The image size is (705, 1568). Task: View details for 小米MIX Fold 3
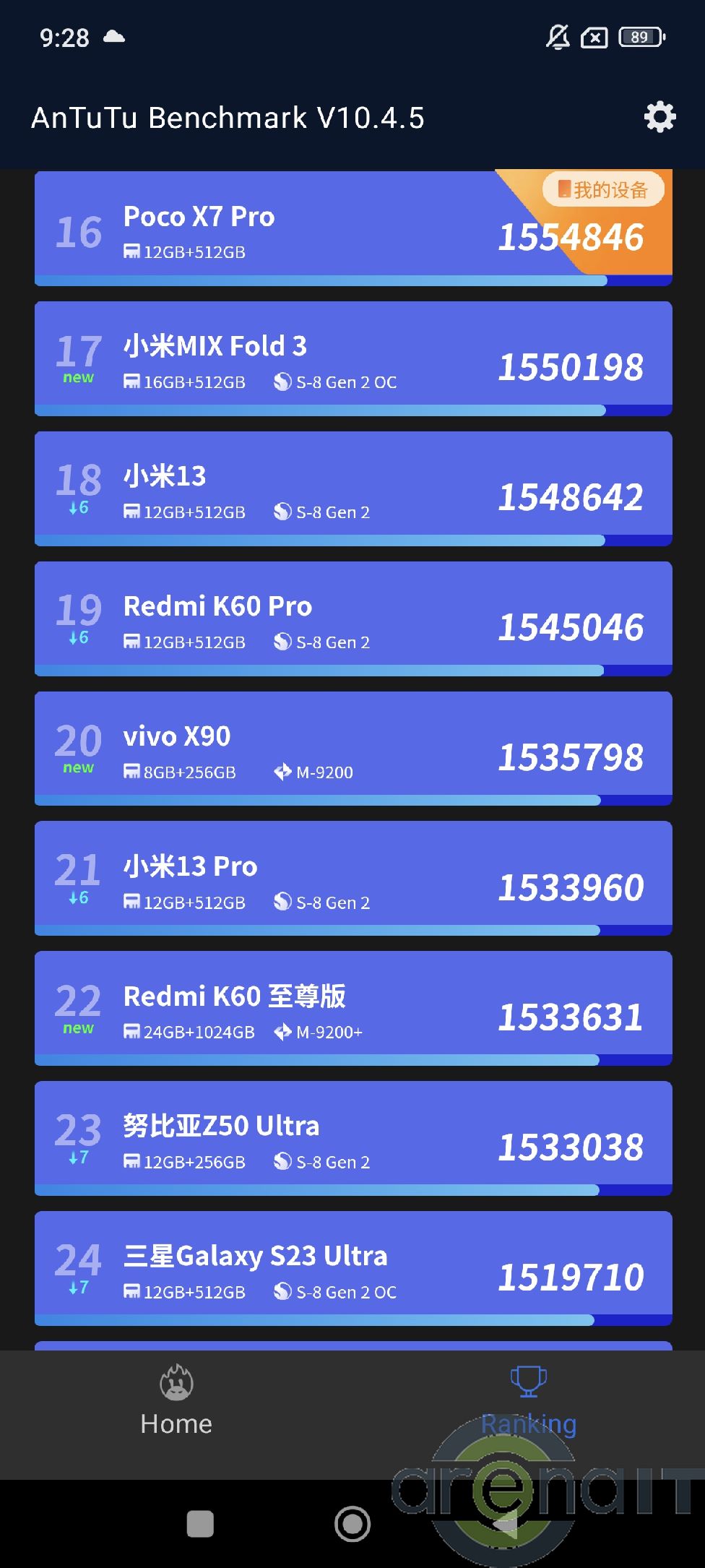(353, 358)
